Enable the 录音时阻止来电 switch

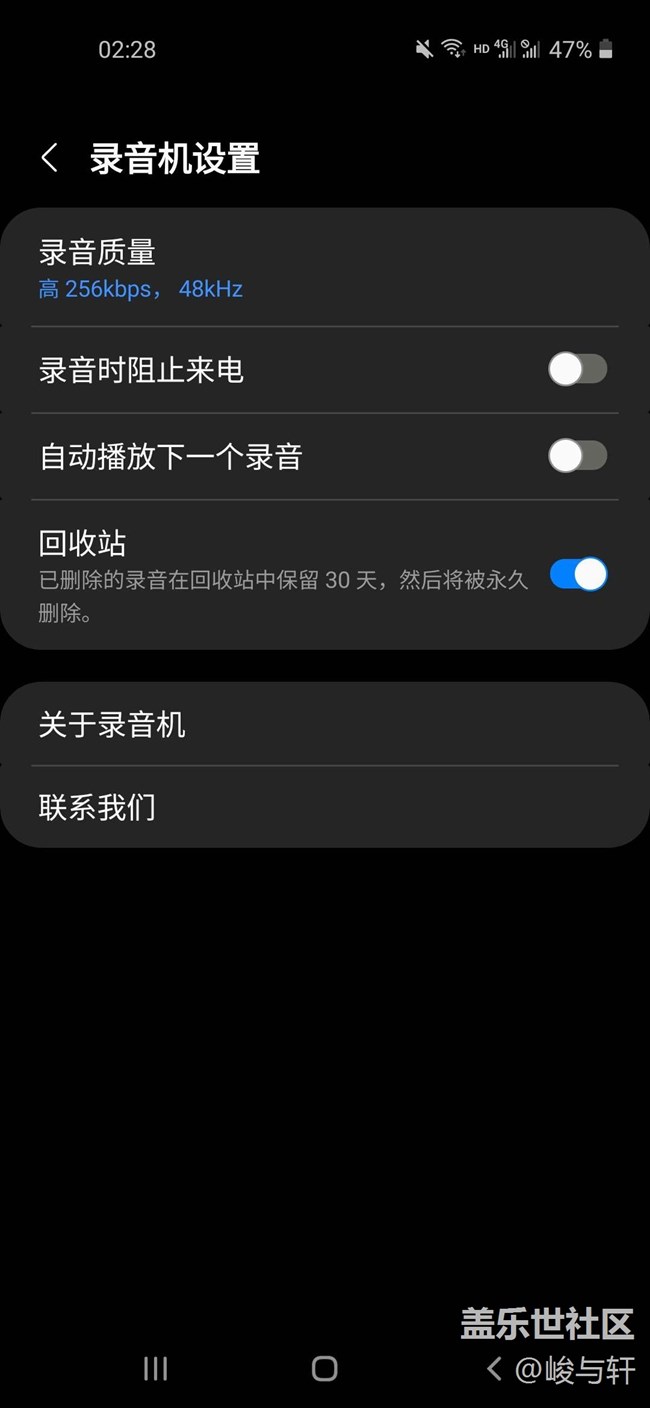[577, 370]
